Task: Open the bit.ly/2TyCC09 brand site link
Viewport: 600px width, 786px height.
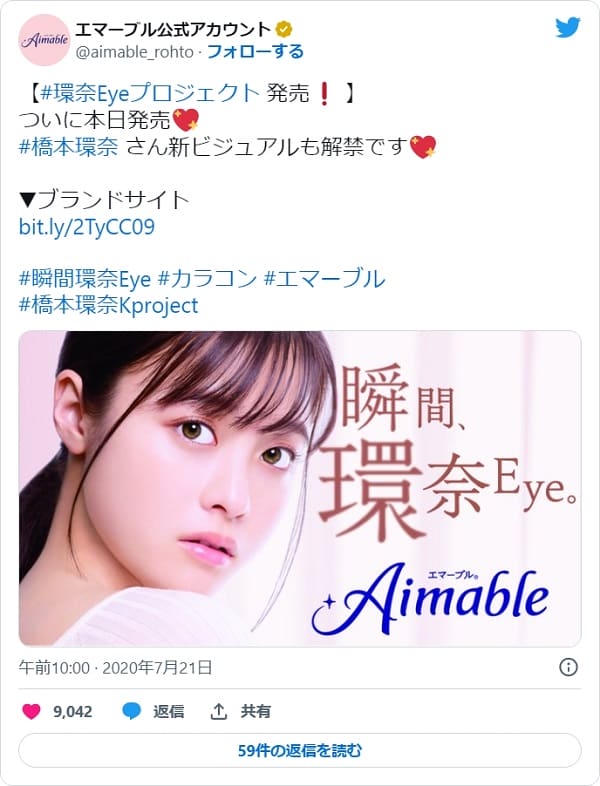Action: pyautogui.click(x=86, y=227)
